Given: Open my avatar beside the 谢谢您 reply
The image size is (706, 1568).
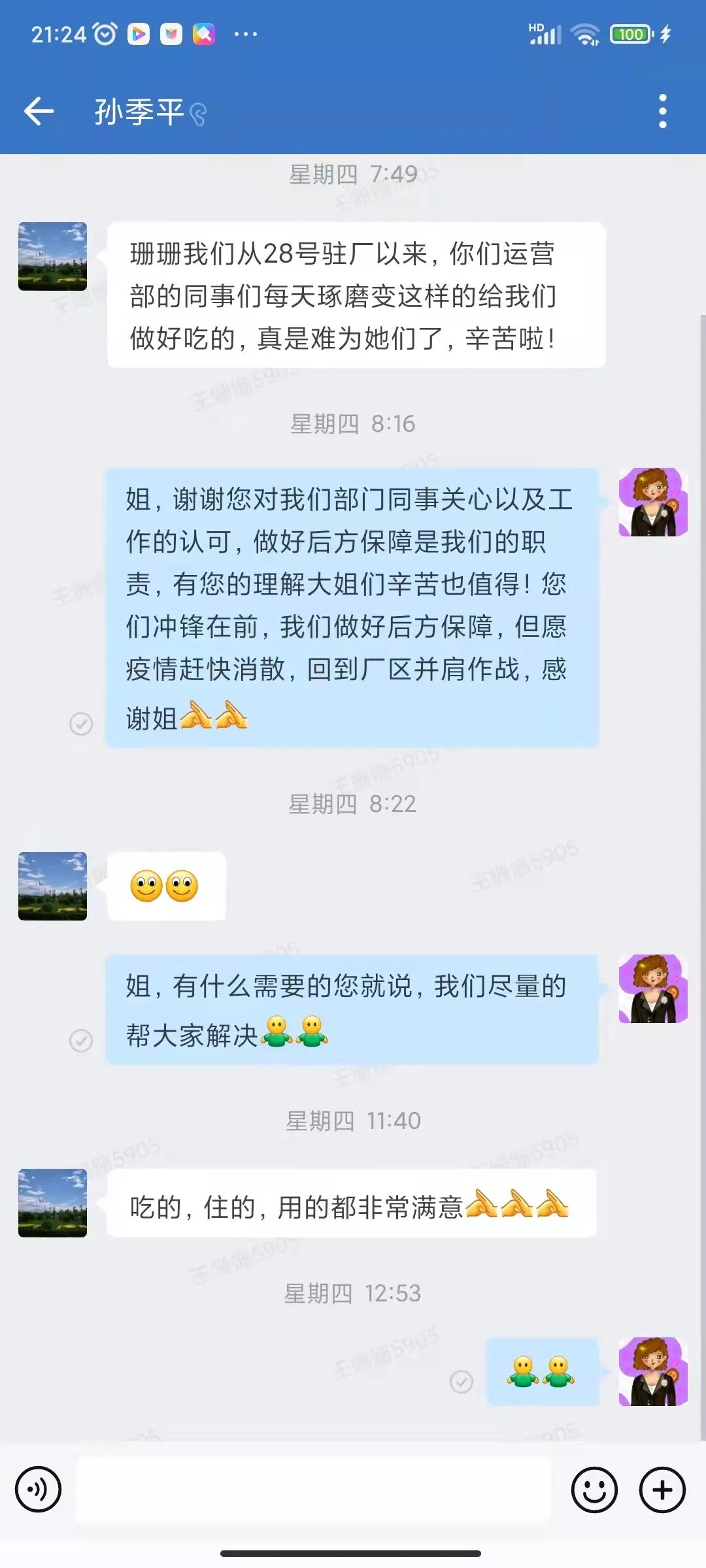Looking at the screenshot, I should [x=653, y=502].
